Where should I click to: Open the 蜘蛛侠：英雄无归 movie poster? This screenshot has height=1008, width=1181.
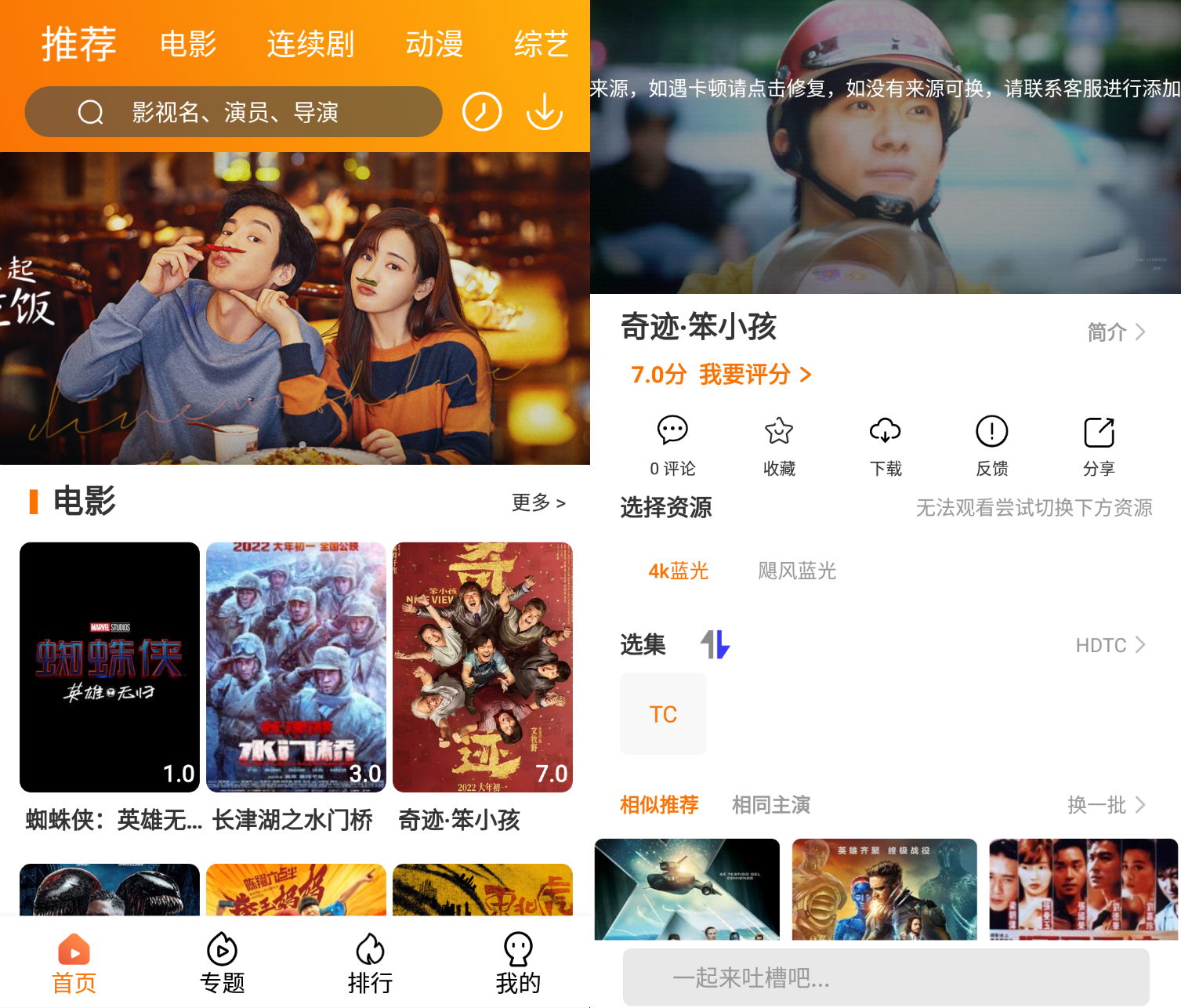(x=110, y=666)
